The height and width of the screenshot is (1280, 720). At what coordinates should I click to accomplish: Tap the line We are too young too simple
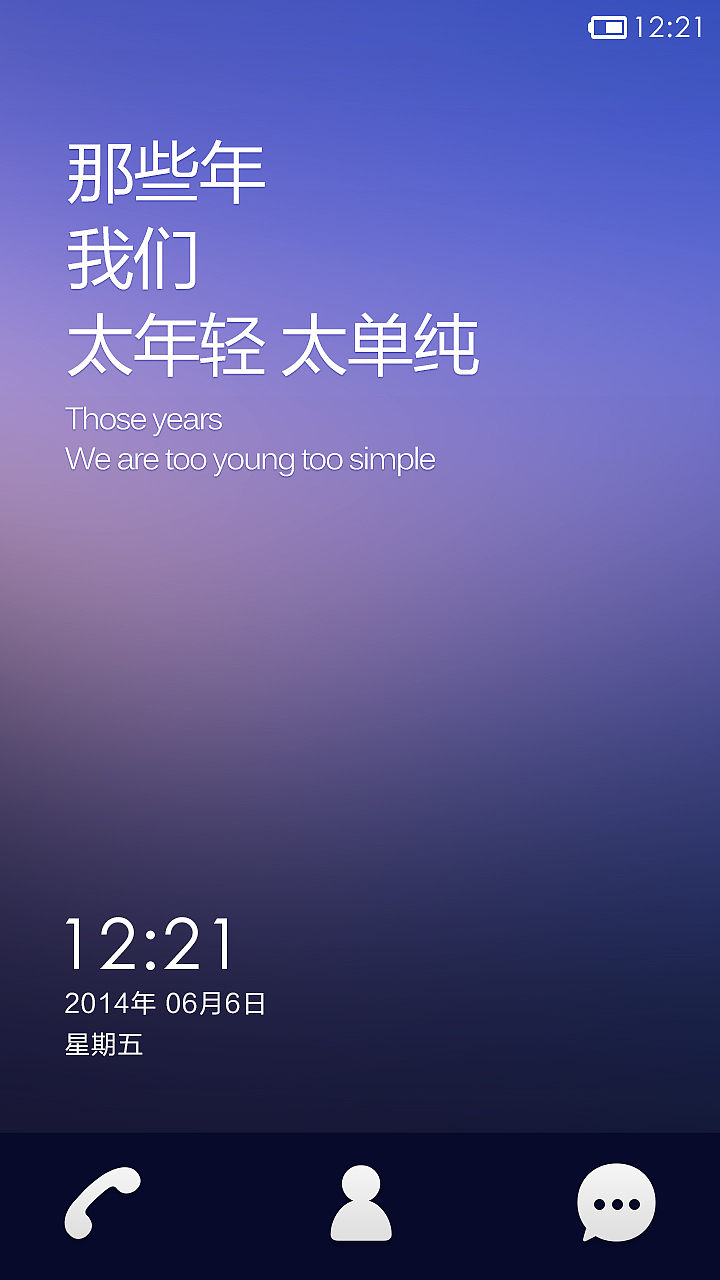249,459
